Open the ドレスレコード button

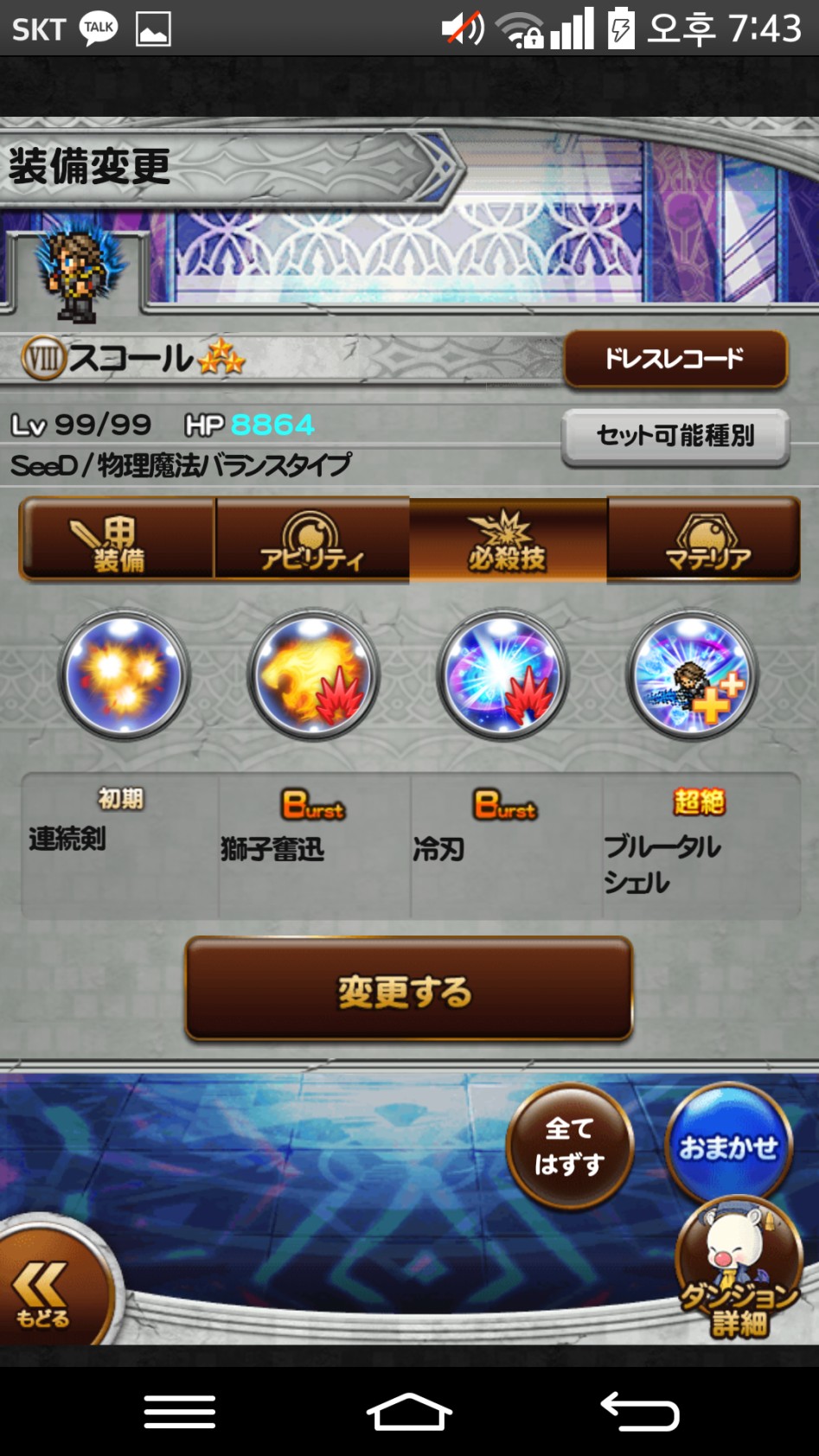(675, 358)
